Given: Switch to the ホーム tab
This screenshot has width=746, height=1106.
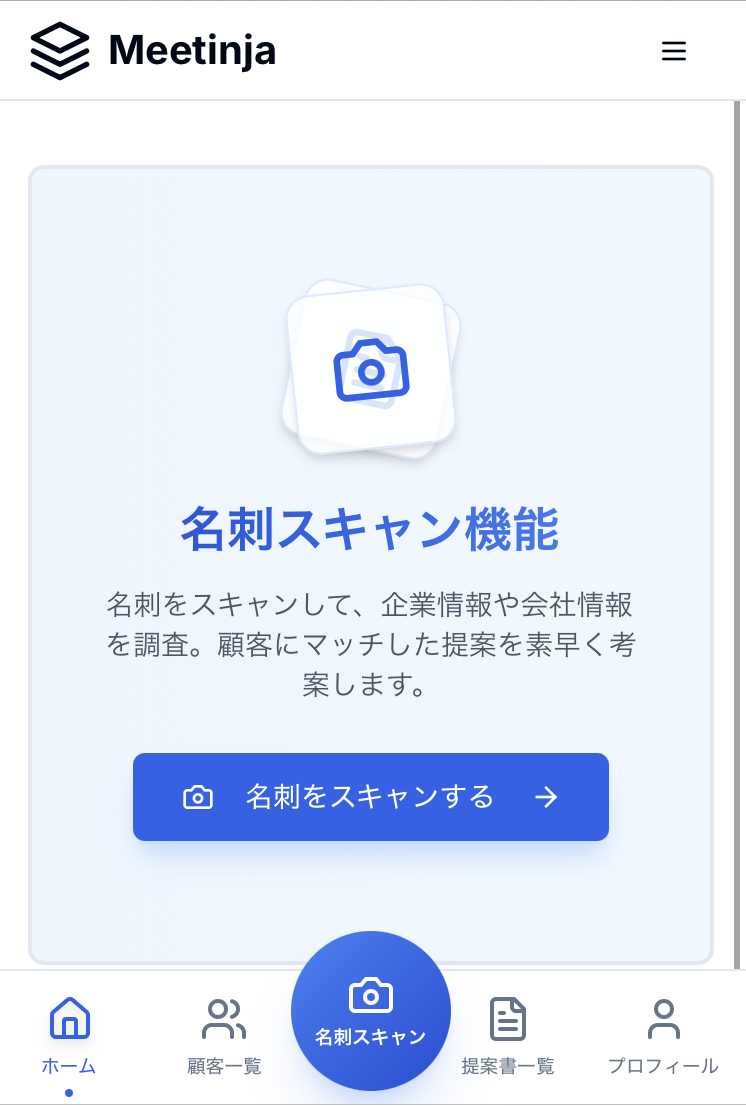Looking at the screenshot, I should point(69,1035).
